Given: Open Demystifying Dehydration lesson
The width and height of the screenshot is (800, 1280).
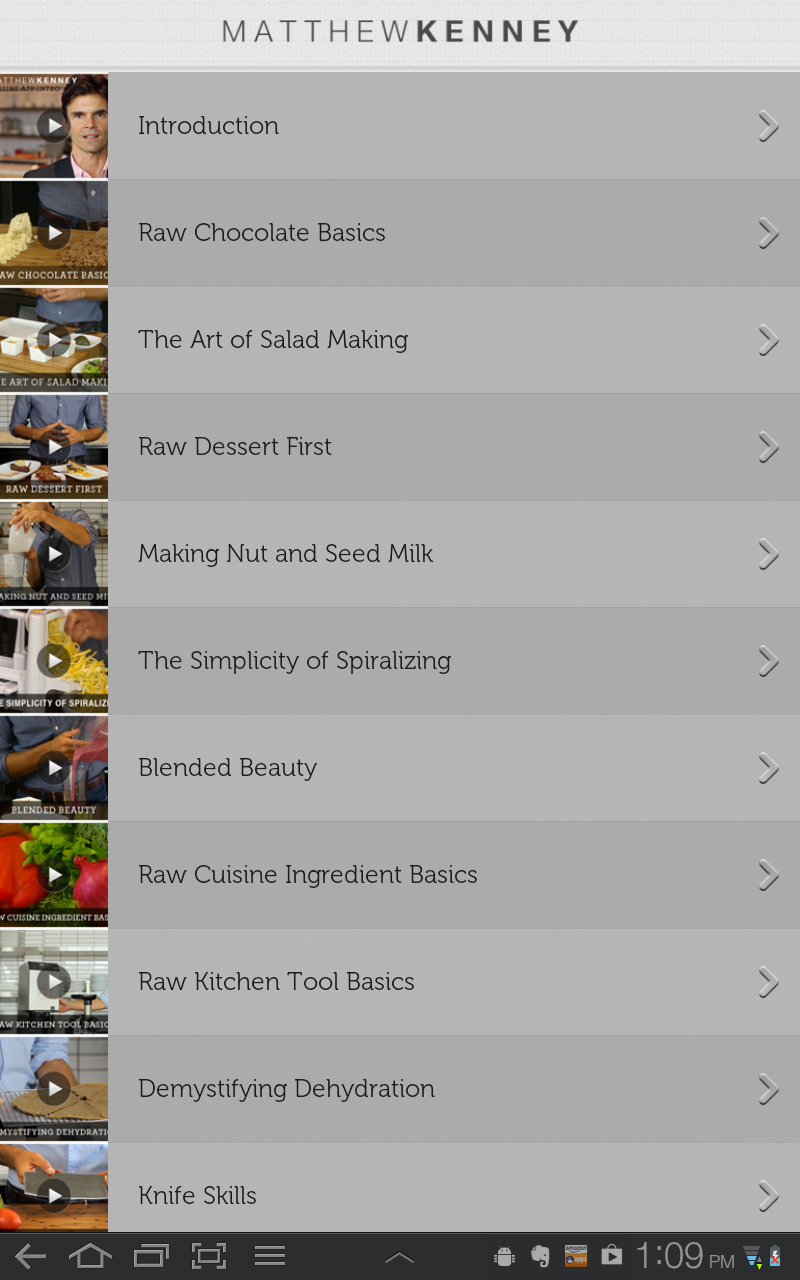Looking at the screenshot, I should click(400, 1089).
